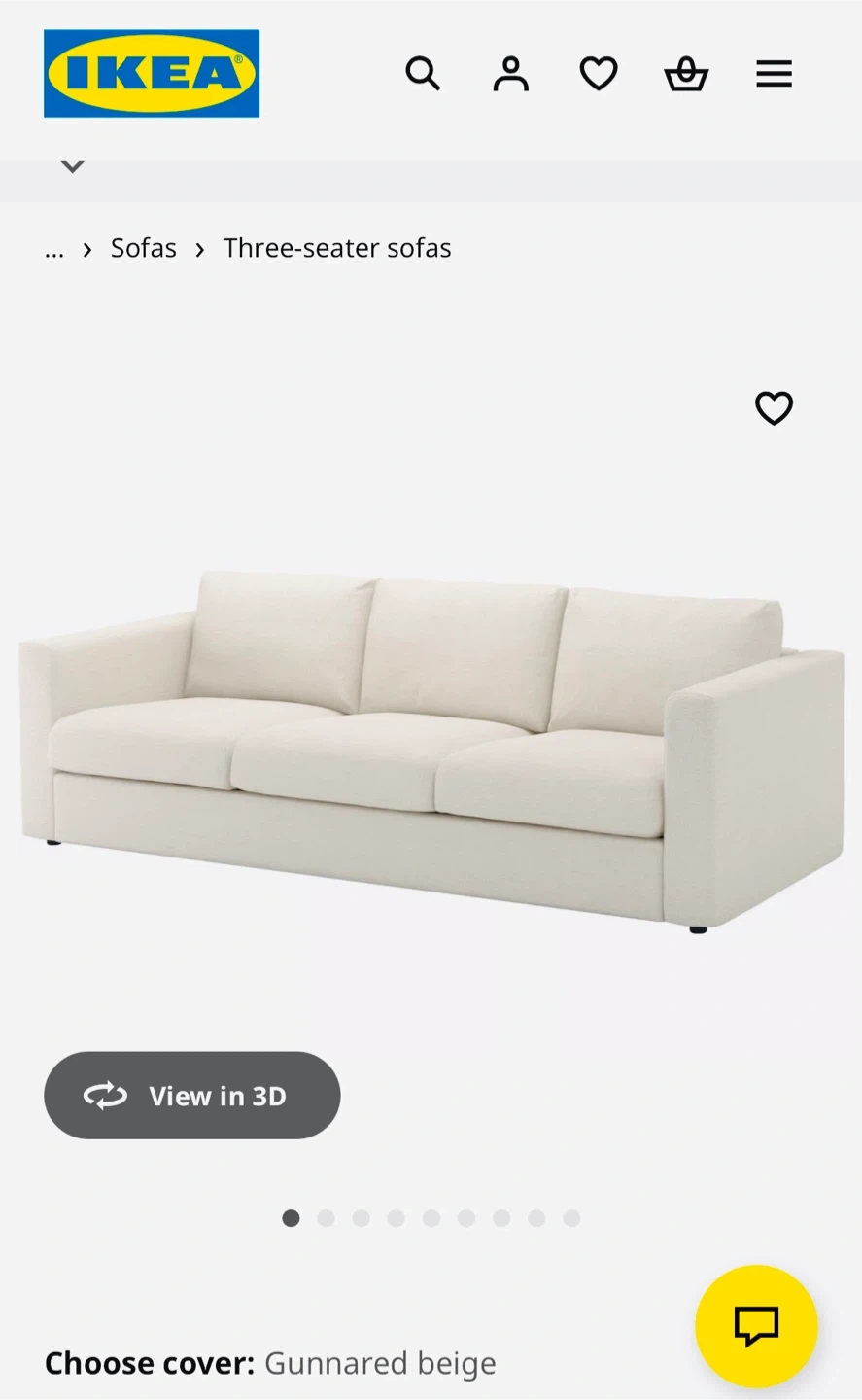Open the sofa product image

431,749
